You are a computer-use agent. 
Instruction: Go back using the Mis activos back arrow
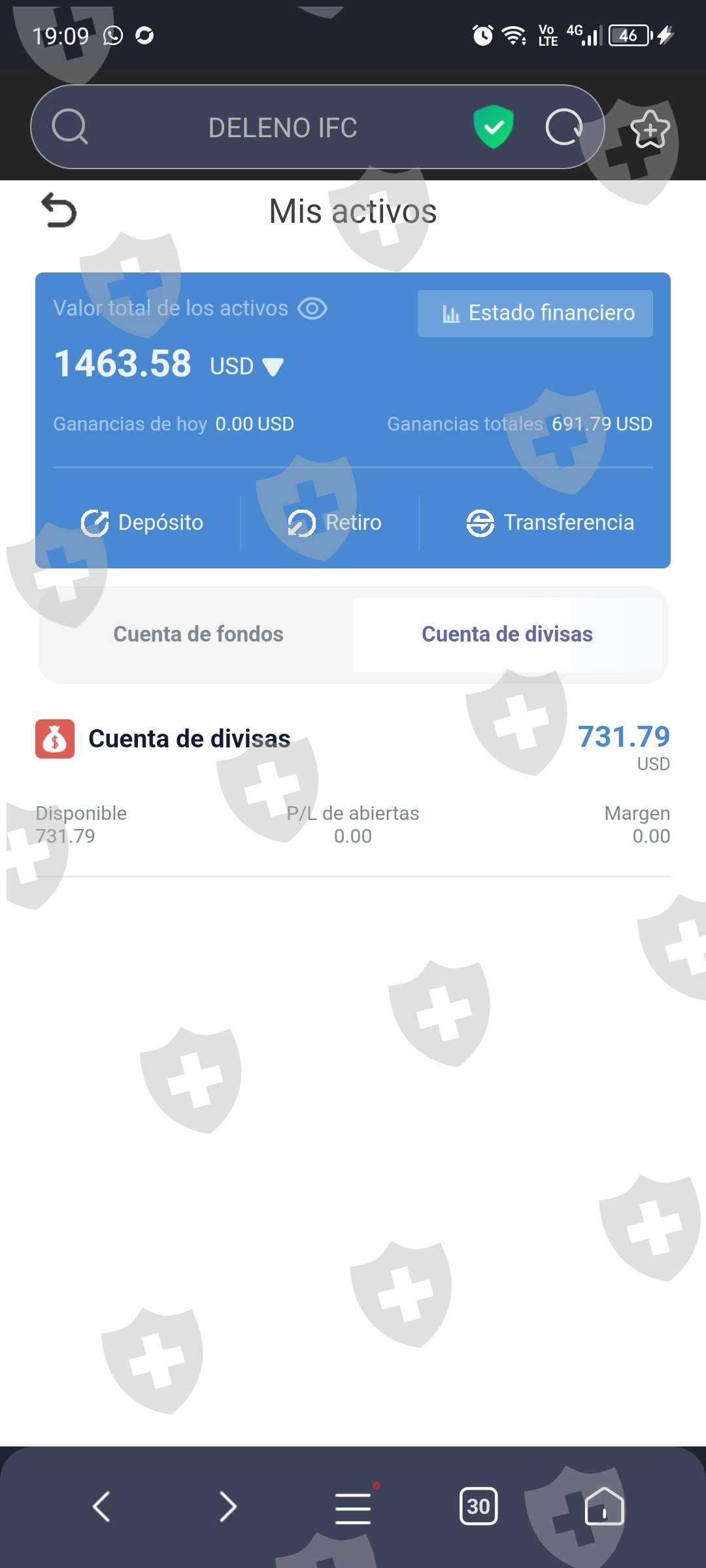coord(59,210)
